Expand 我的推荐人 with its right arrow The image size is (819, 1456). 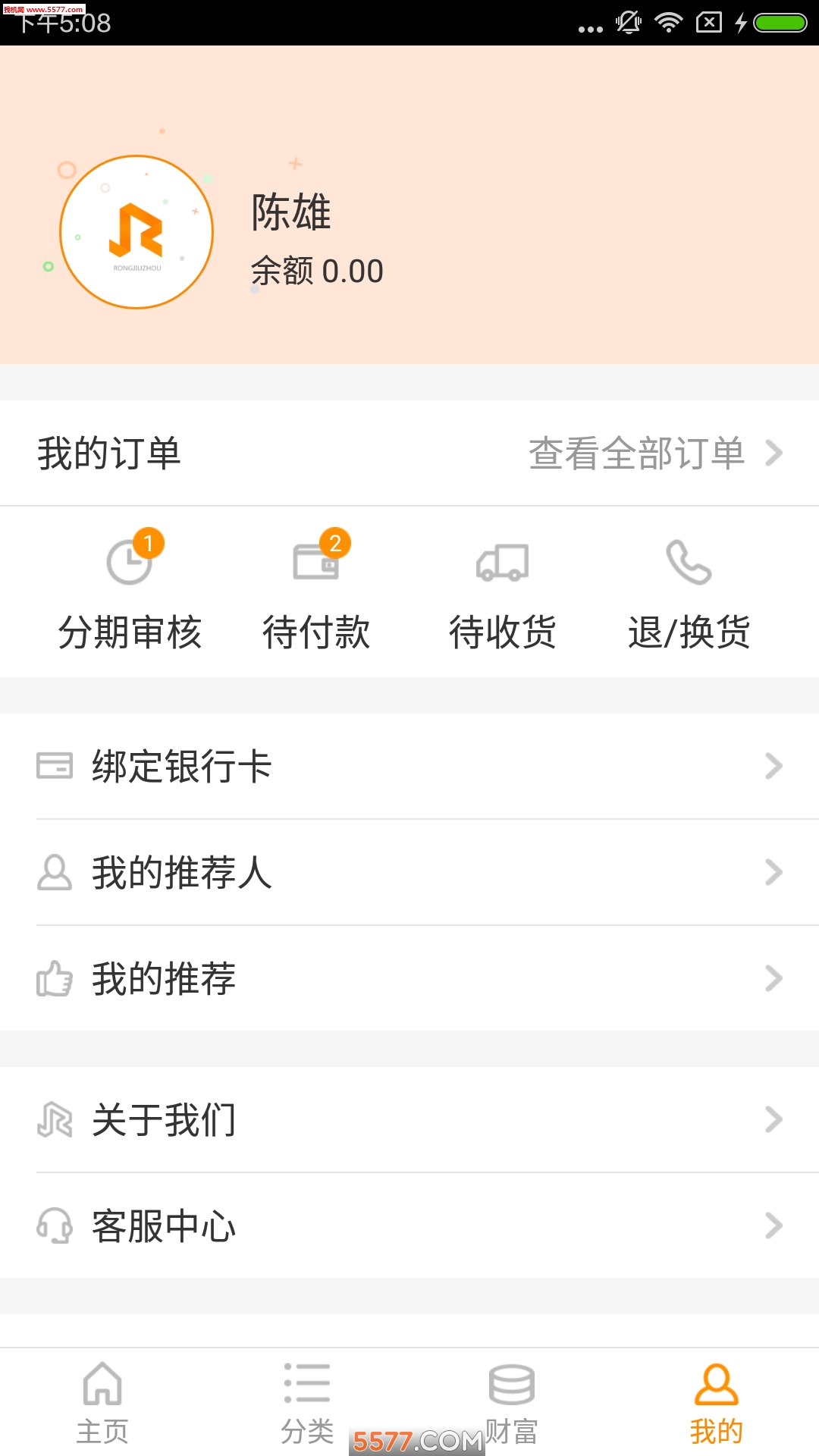[772, 874]
